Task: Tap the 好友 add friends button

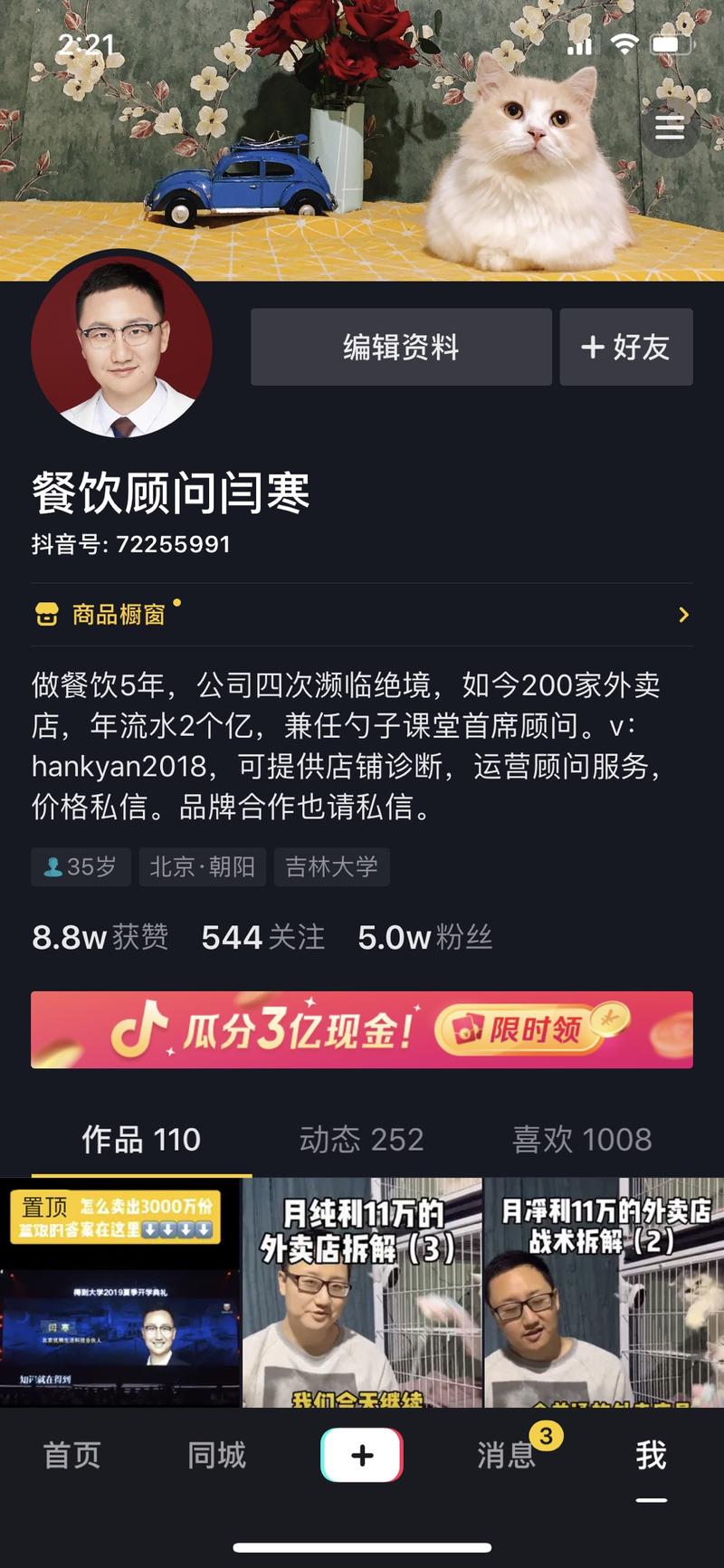Action: [x=625, y=347]
